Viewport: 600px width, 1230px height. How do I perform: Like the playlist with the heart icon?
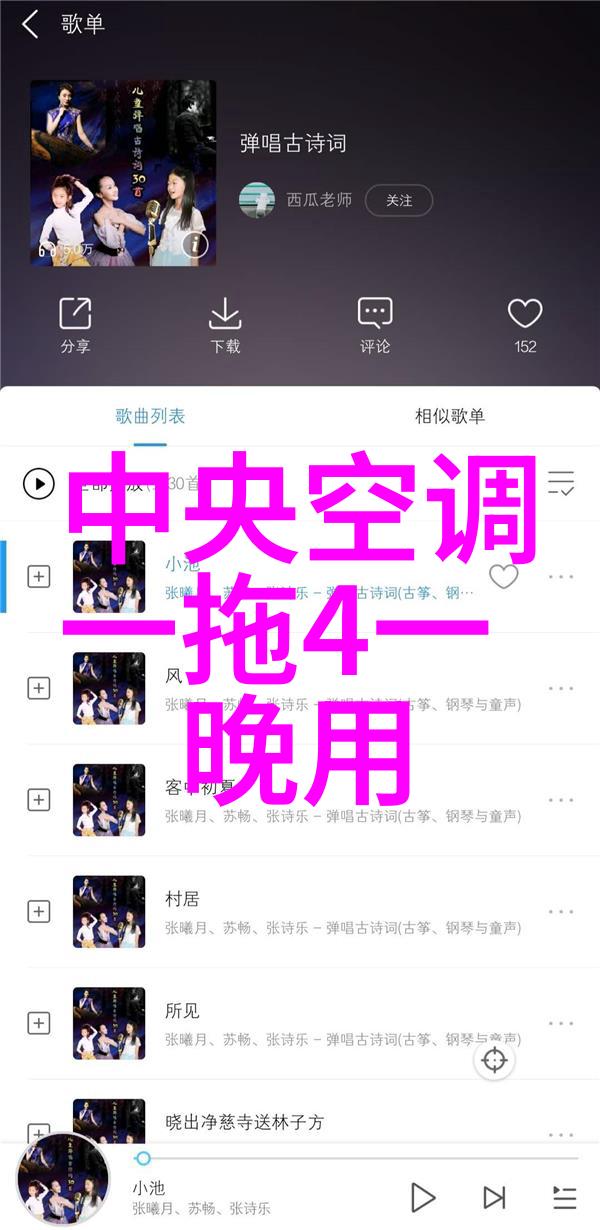coord(525,326)
